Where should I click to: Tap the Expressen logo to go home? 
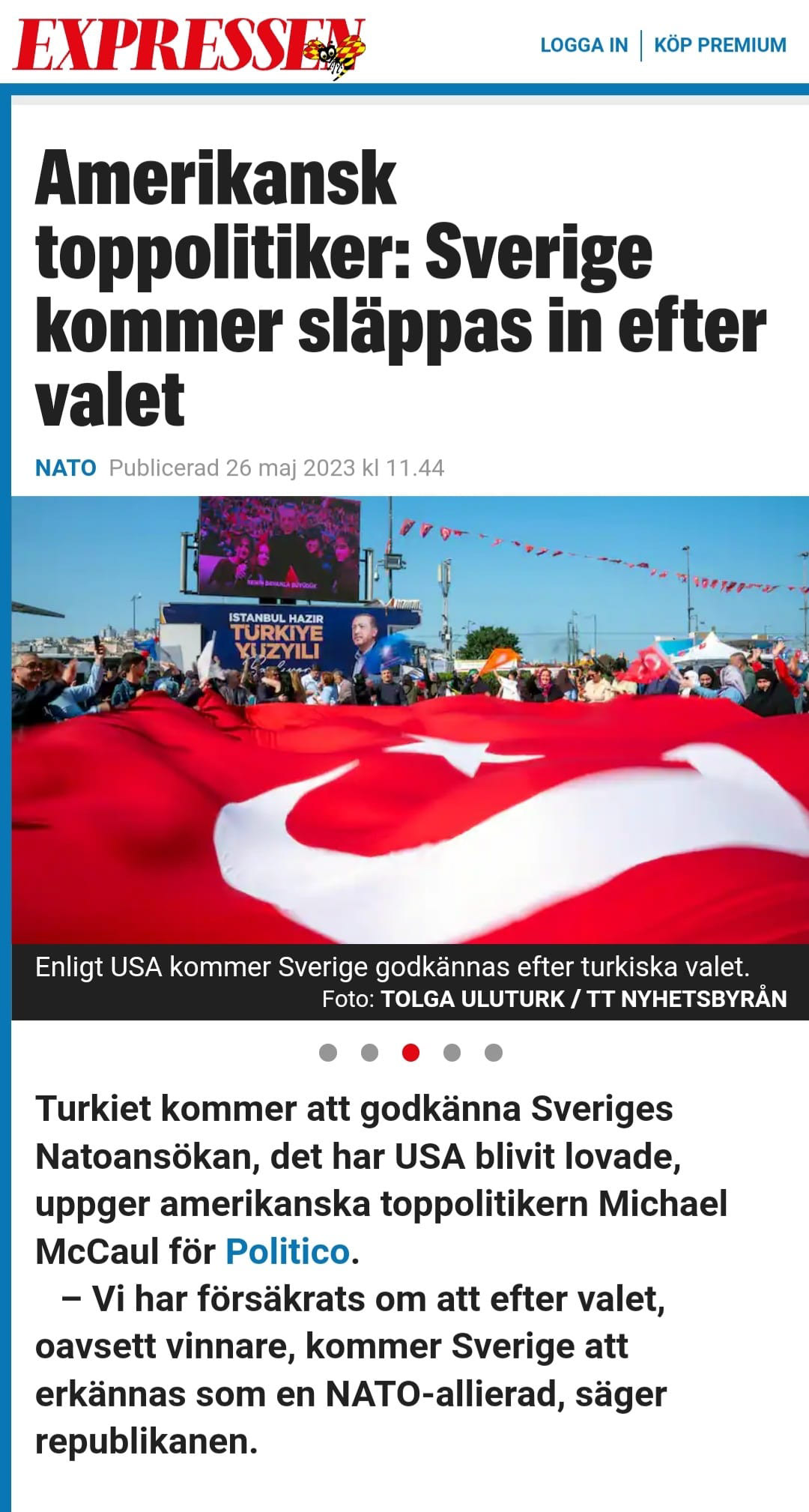click(190, 45)
